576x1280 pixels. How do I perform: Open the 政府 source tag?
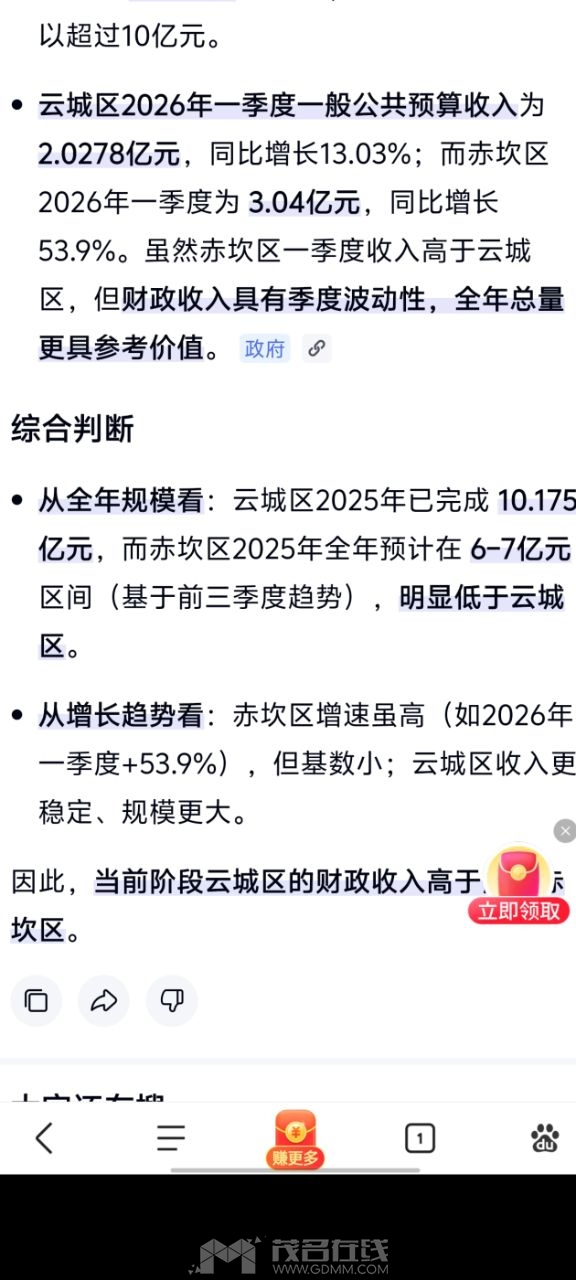pos(265,348)
